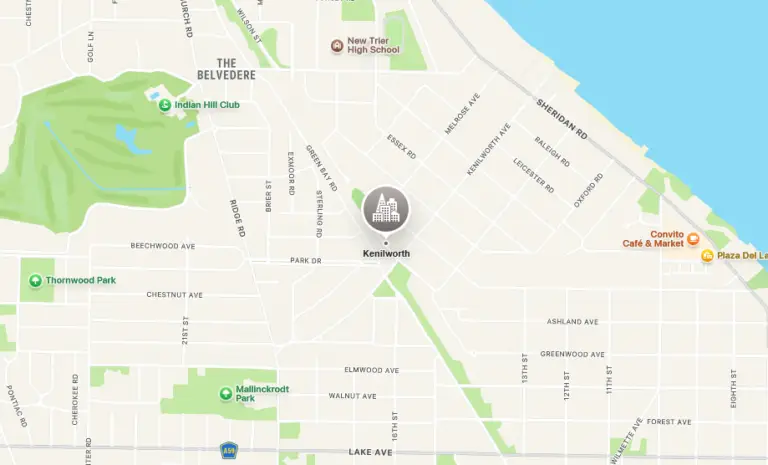Viewport: 768px width, 465px height.
Task: Select Mallinckrodt Park on the map
Action: coord(226,393)
